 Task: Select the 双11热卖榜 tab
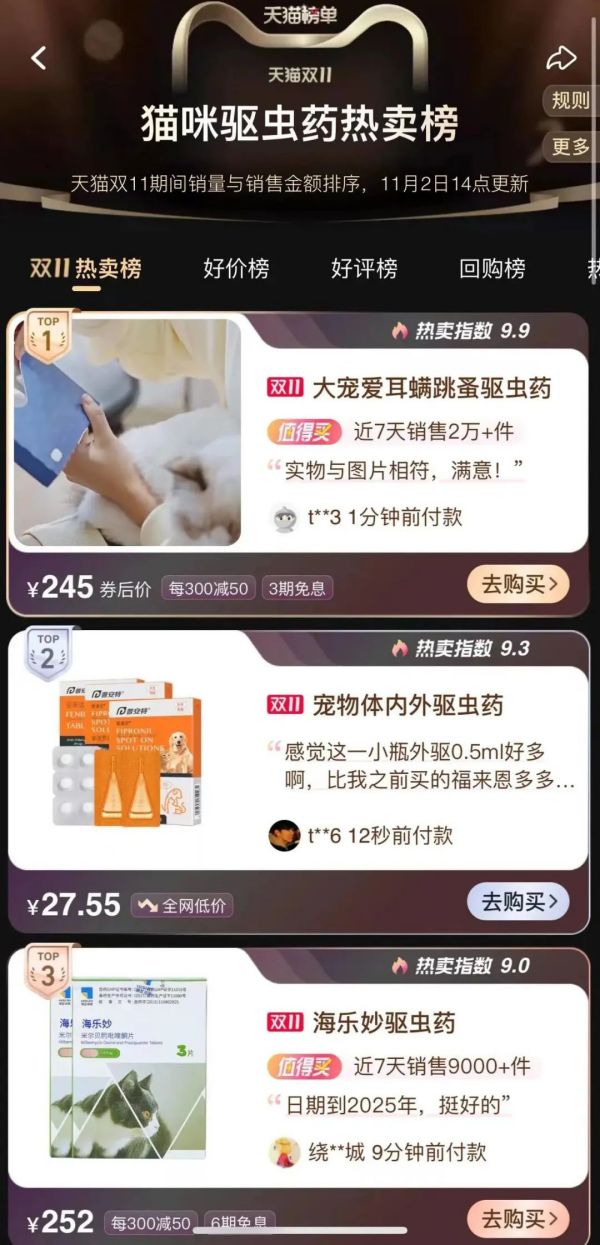(x=86, y=268)
